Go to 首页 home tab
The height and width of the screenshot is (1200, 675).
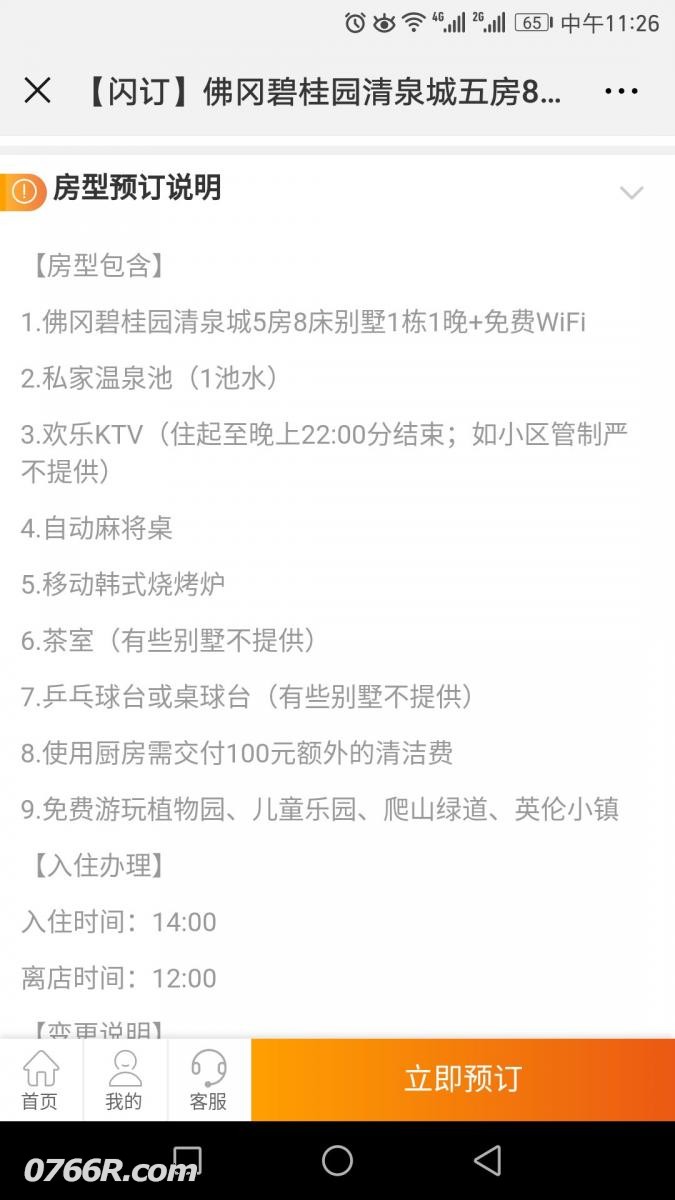(40, 1080)
